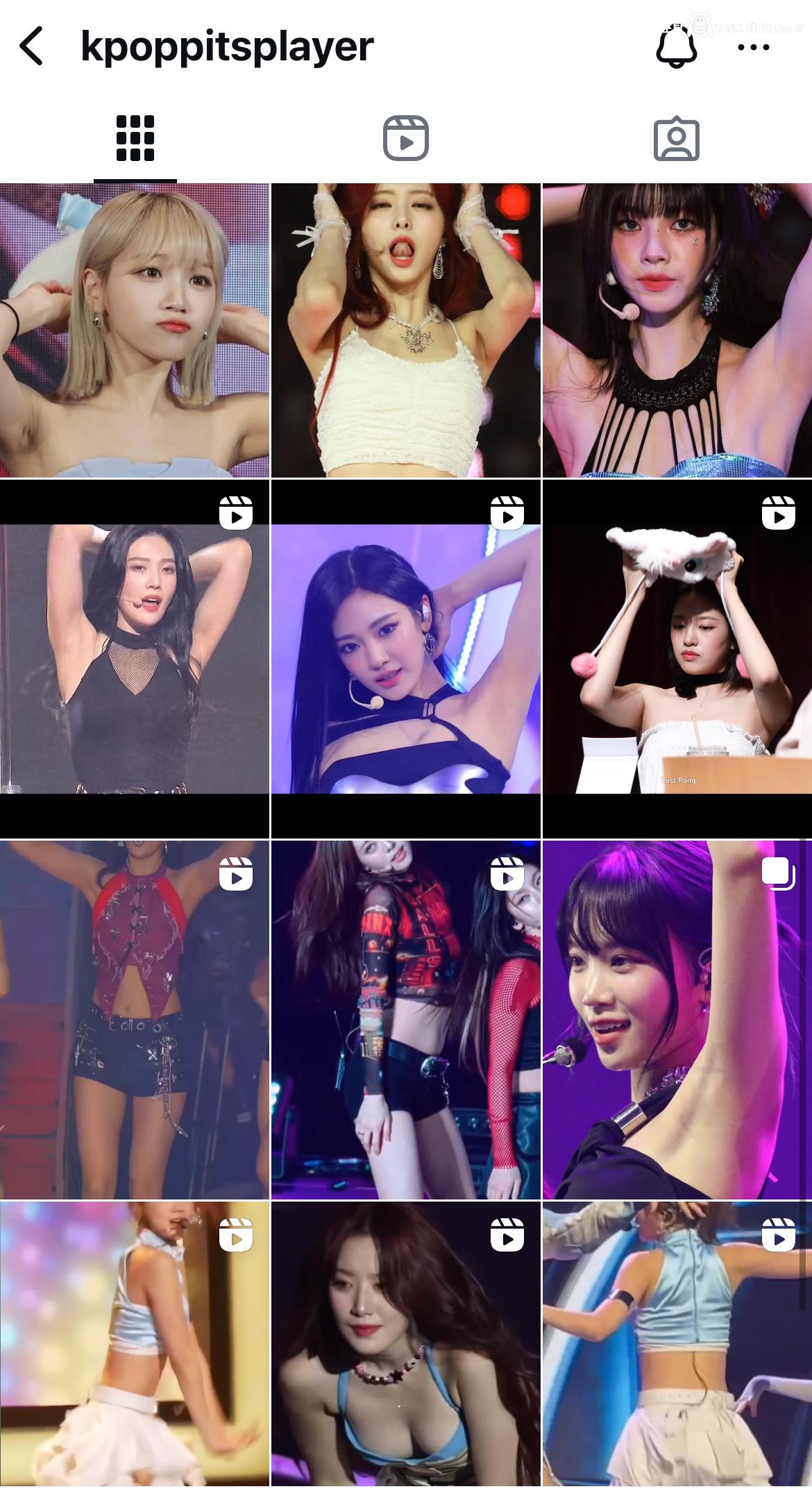Tap the kpoppitsplayer username title

tap(226, 46)
